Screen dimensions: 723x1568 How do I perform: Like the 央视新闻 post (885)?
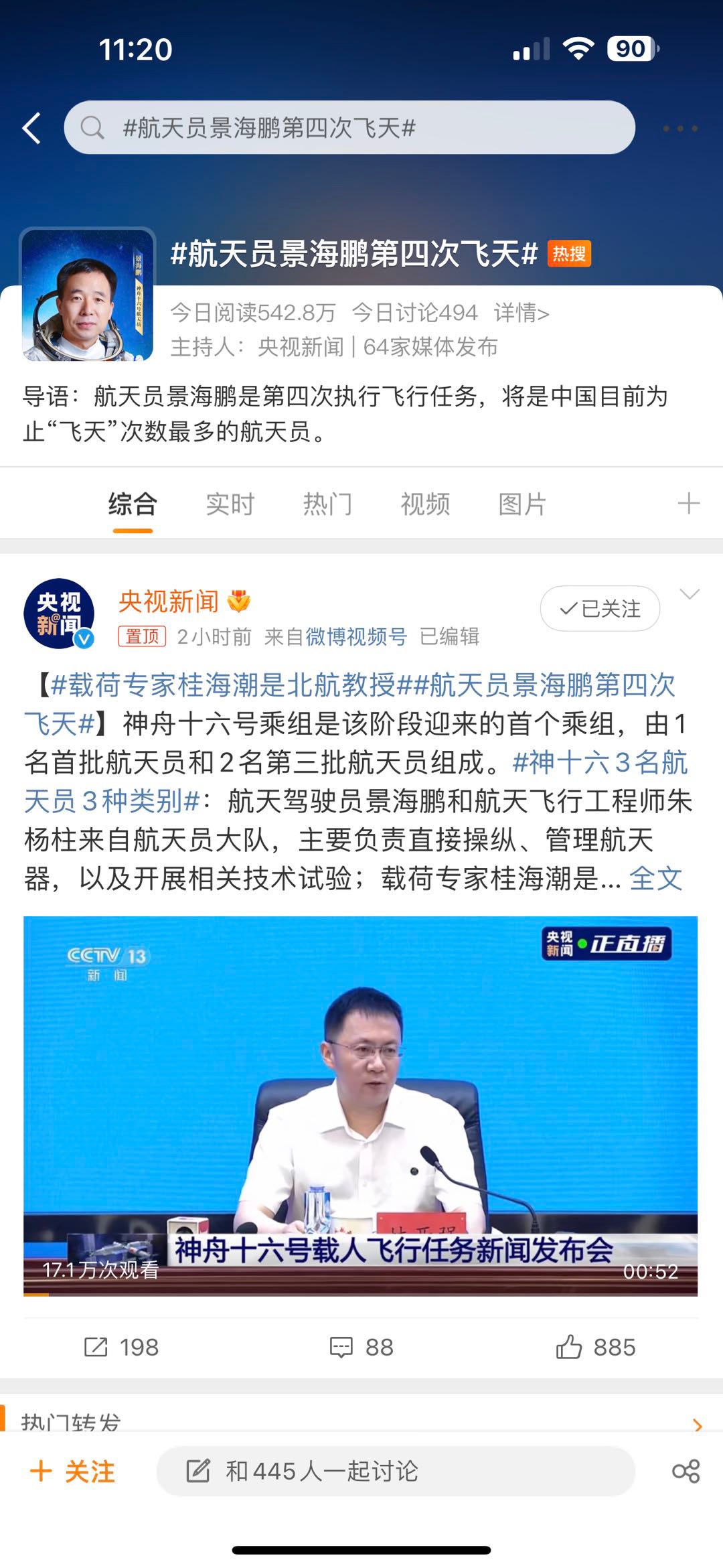[595, 1347]
